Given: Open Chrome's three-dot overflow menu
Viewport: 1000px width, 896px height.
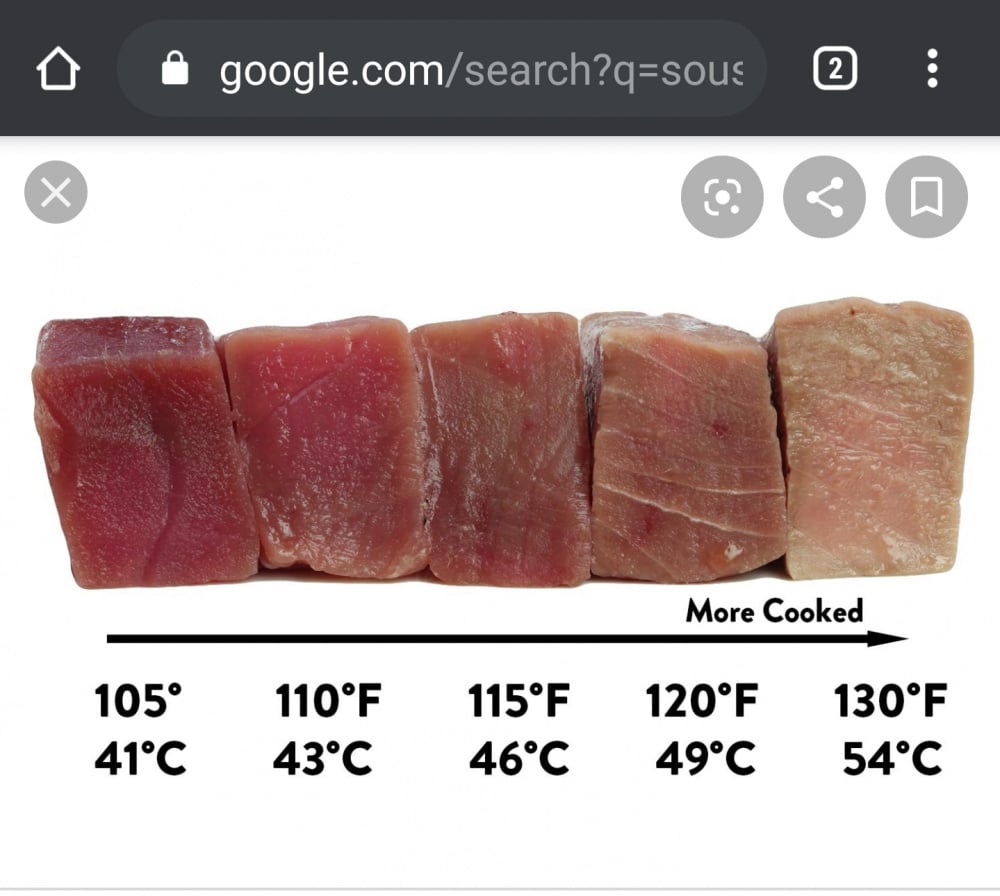Looking at the screenshot, I should [x=932, y=70].
